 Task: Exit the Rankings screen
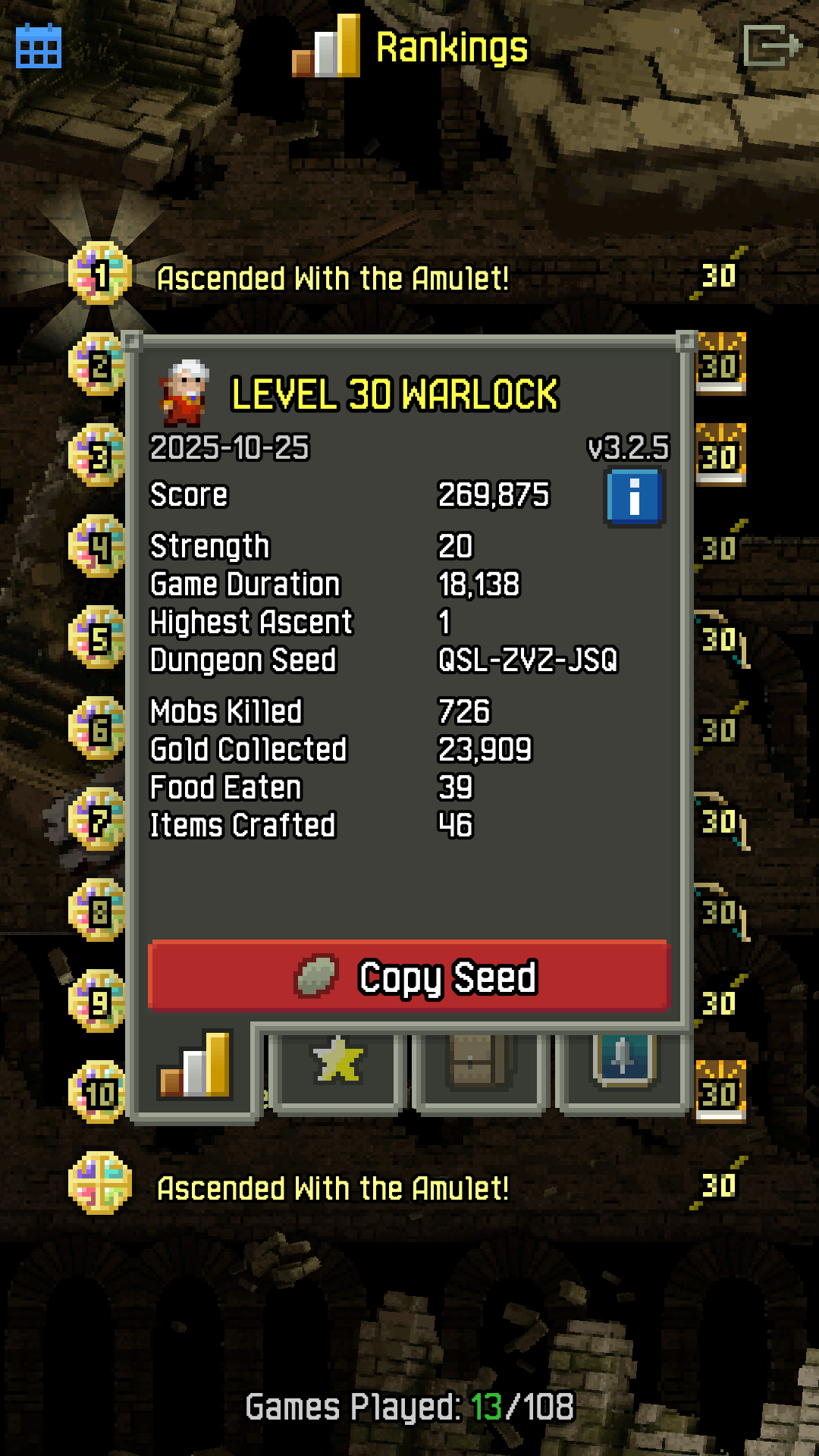point(771,46)
